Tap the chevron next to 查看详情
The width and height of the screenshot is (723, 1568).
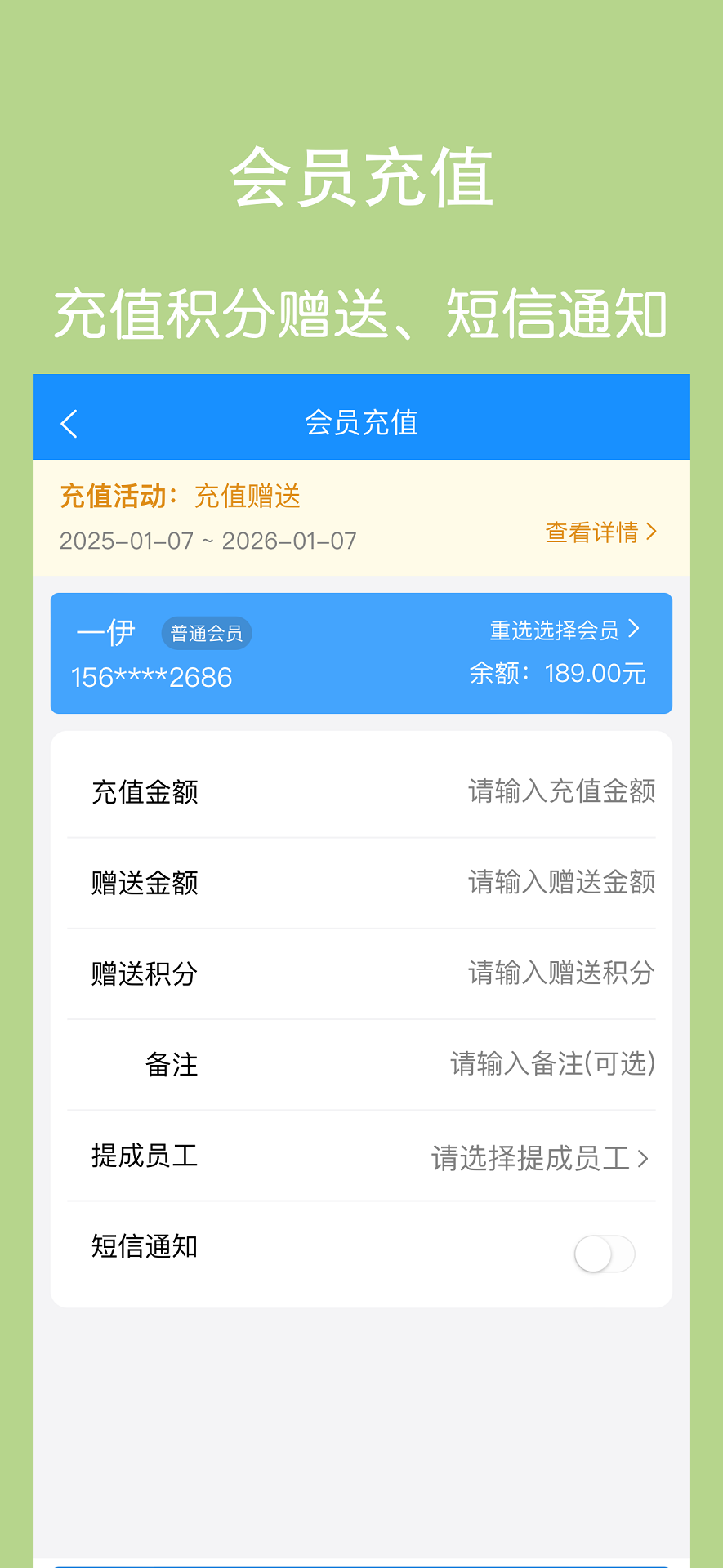pos(651,532)
